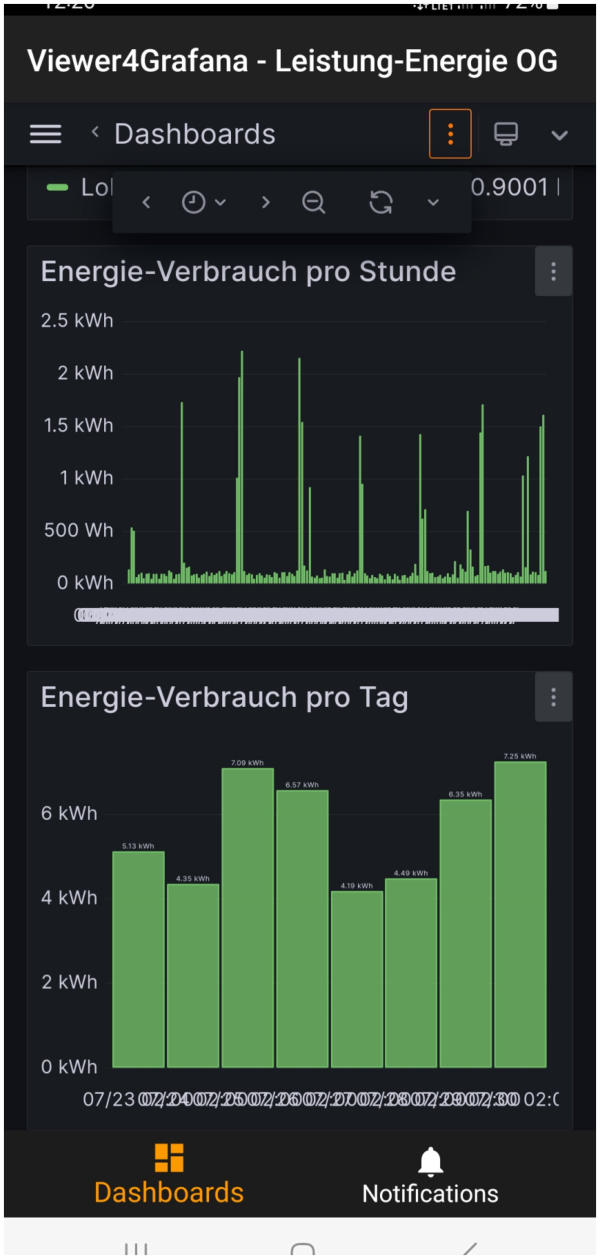The image size is (600, 1259).
Task: Zoom out the time range
Action: (314, 202)
